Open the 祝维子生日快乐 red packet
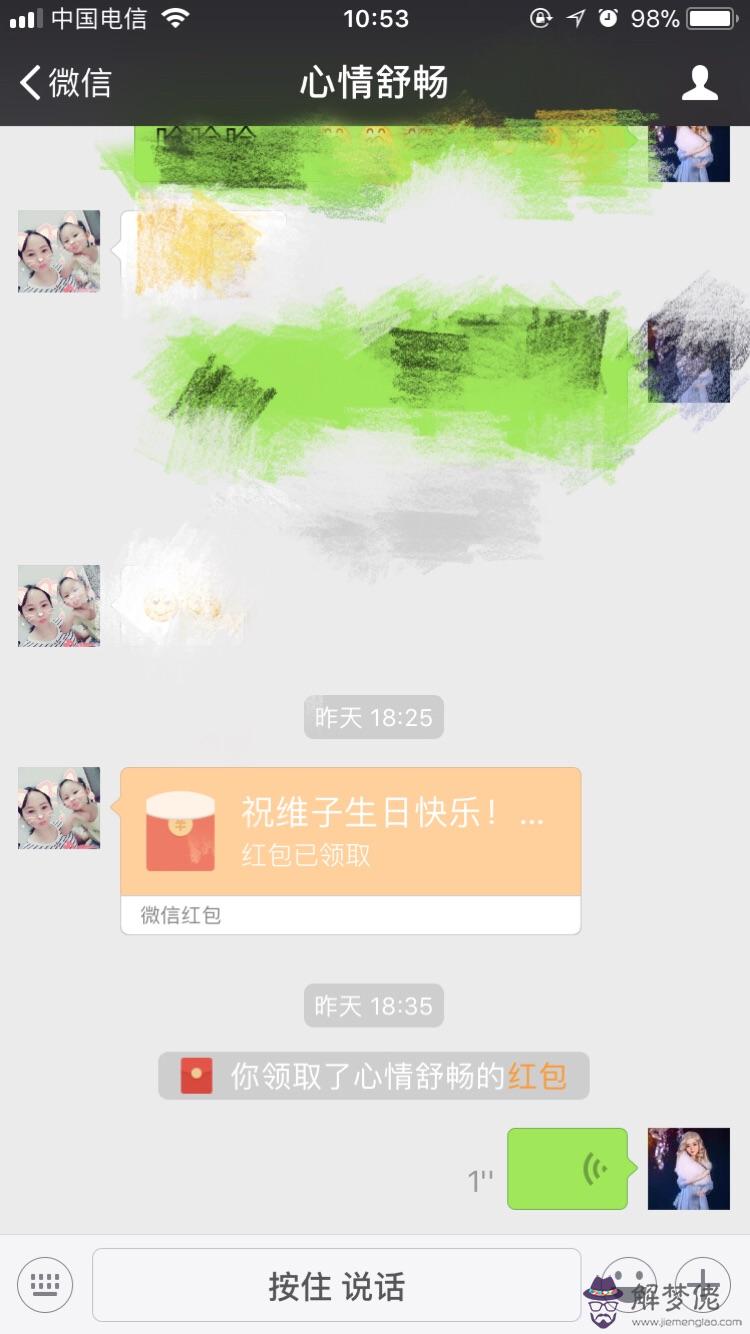Image resolution: width=750 pixels, height=1334 pixels. coord(350,832)
